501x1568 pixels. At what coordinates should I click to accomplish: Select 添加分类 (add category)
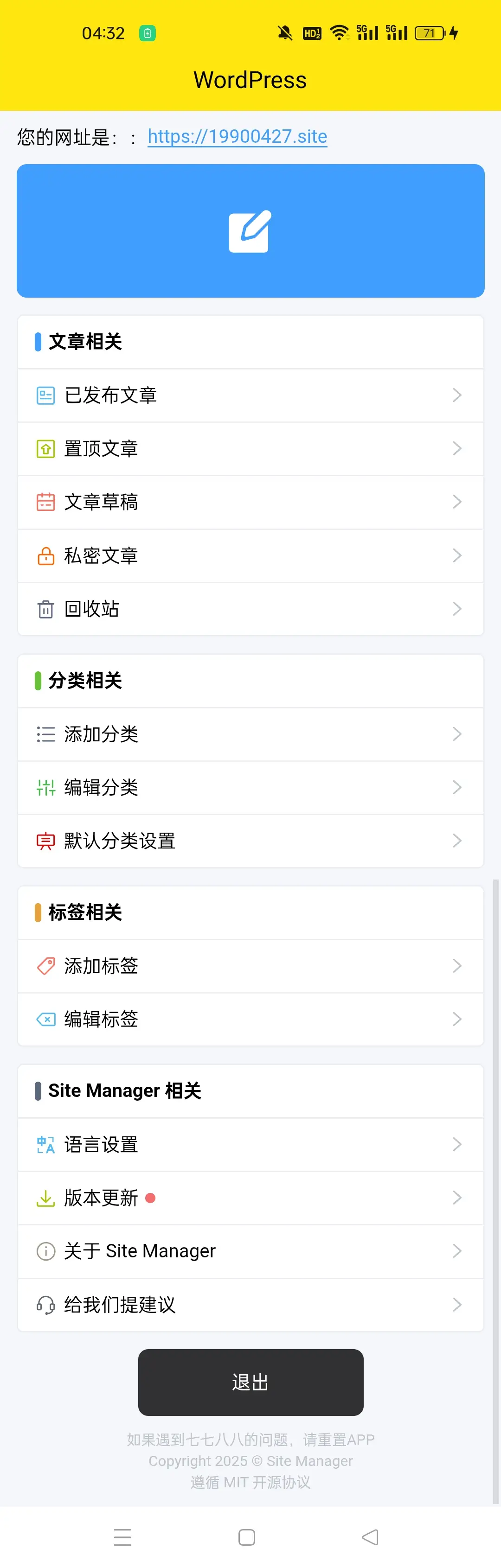click(x=250, y=734)
